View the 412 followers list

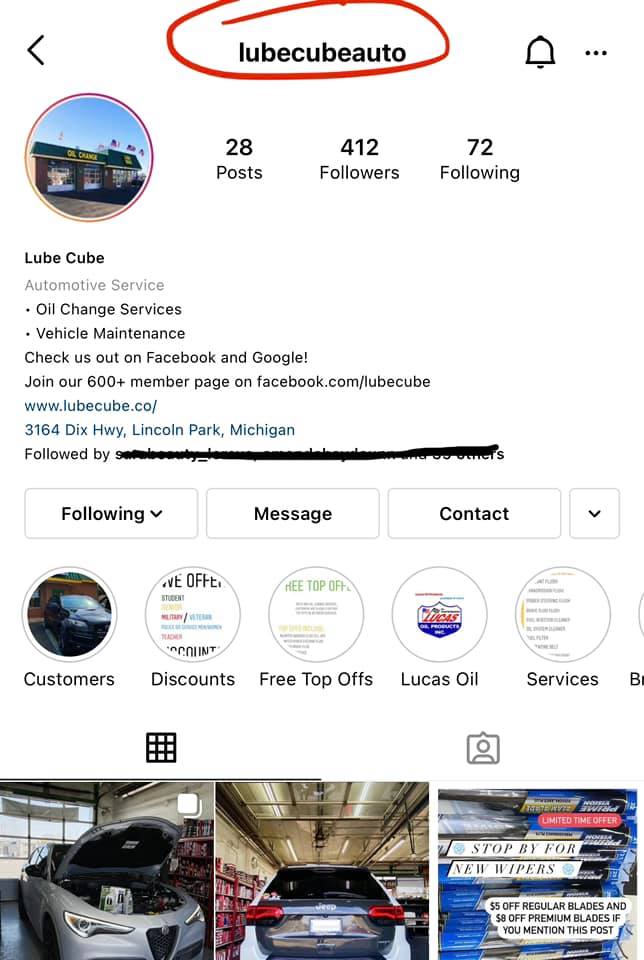359,159
